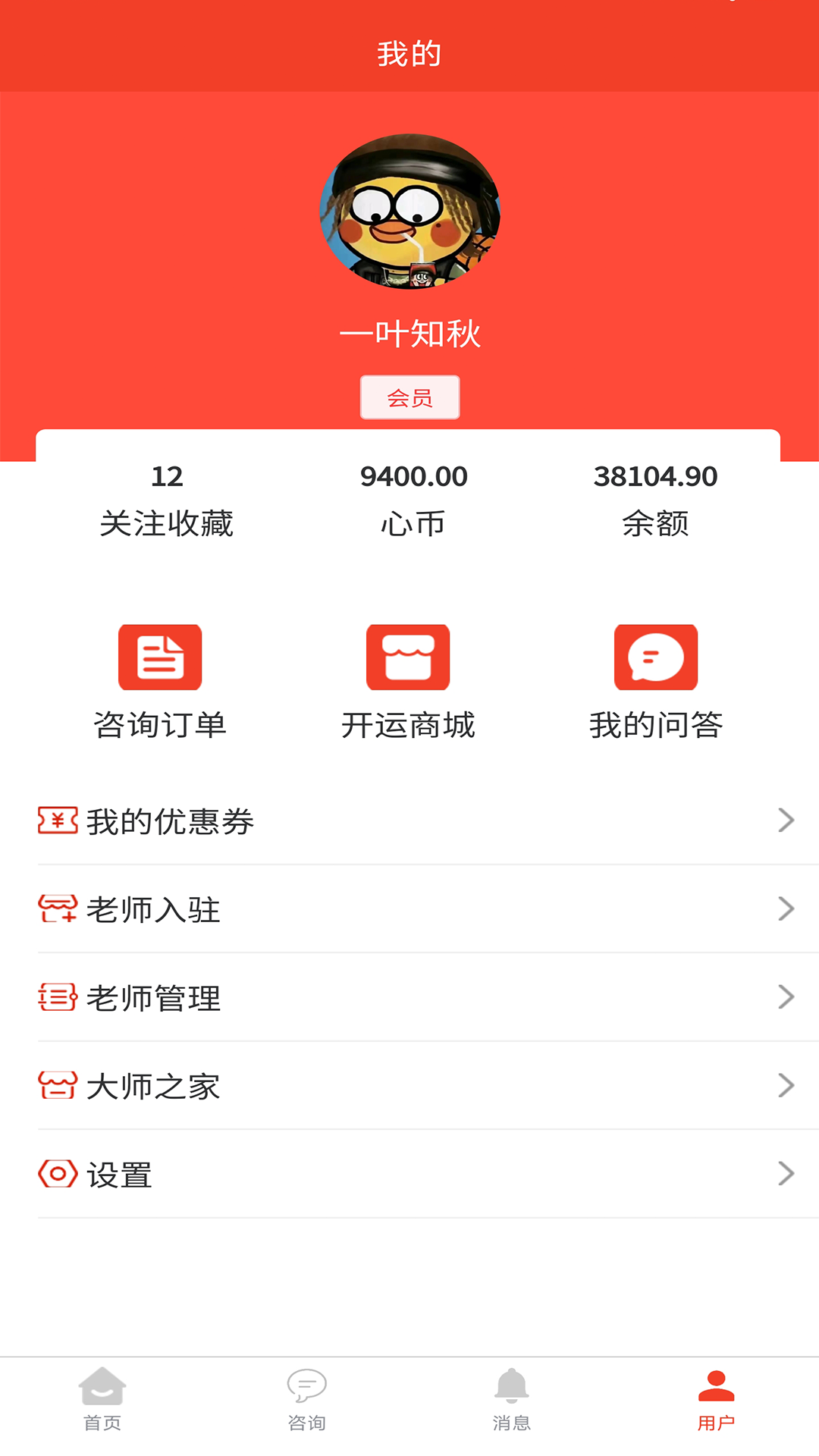
Task: Switch to the 咨询 consultation tab
Action: click(307, 1400)
